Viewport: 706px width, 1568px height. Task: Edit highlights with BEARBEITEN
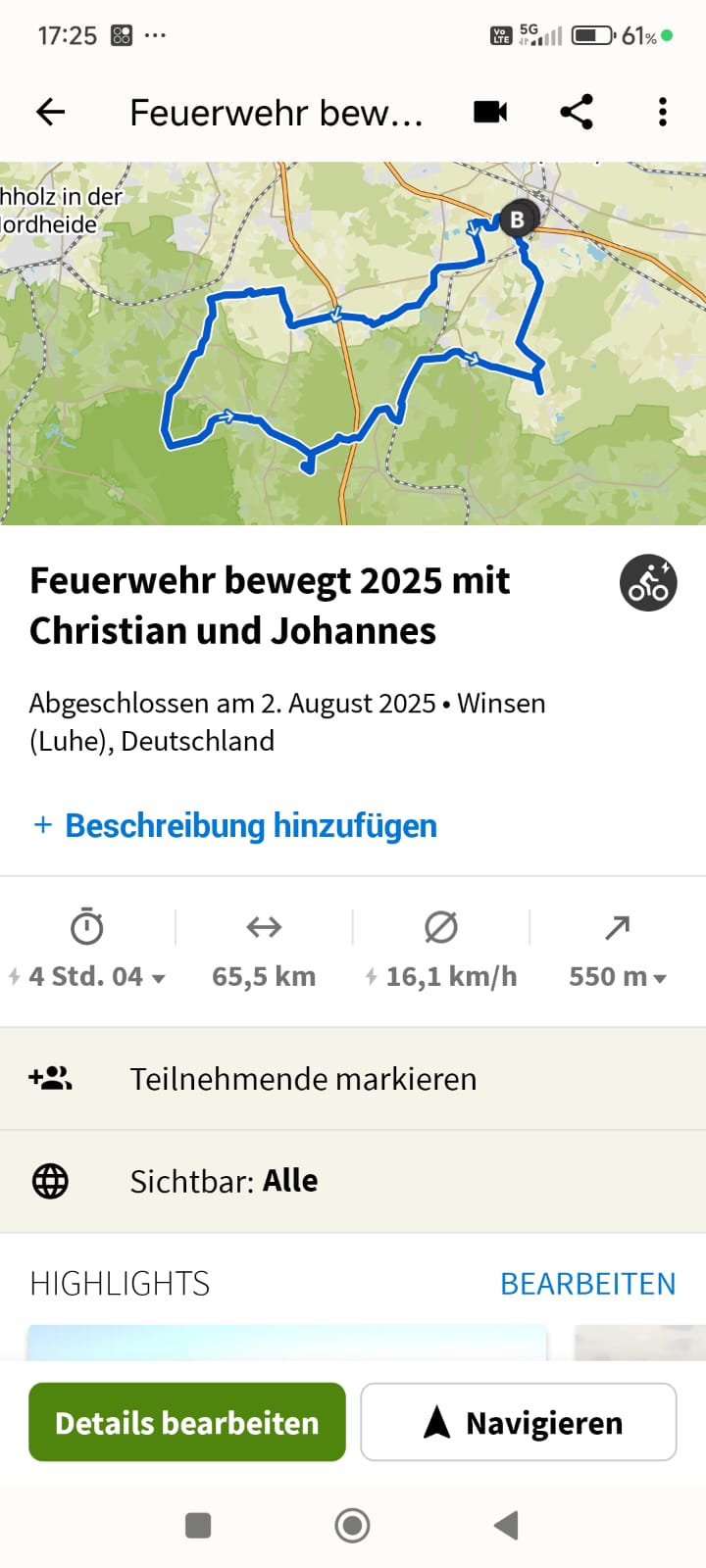(x=587, y=1284)
